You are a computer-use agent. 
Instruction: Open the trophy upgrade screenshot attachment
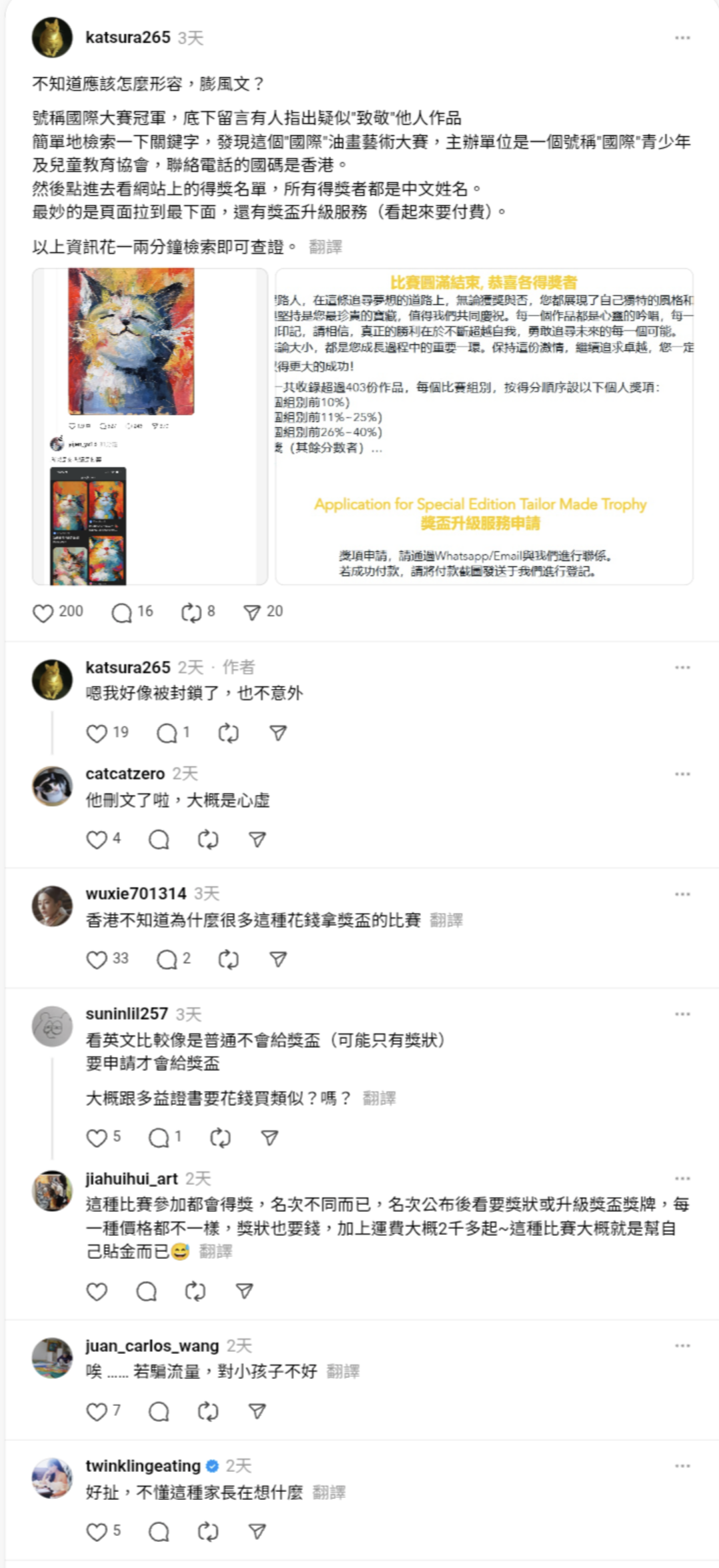[x=484, y=426]
